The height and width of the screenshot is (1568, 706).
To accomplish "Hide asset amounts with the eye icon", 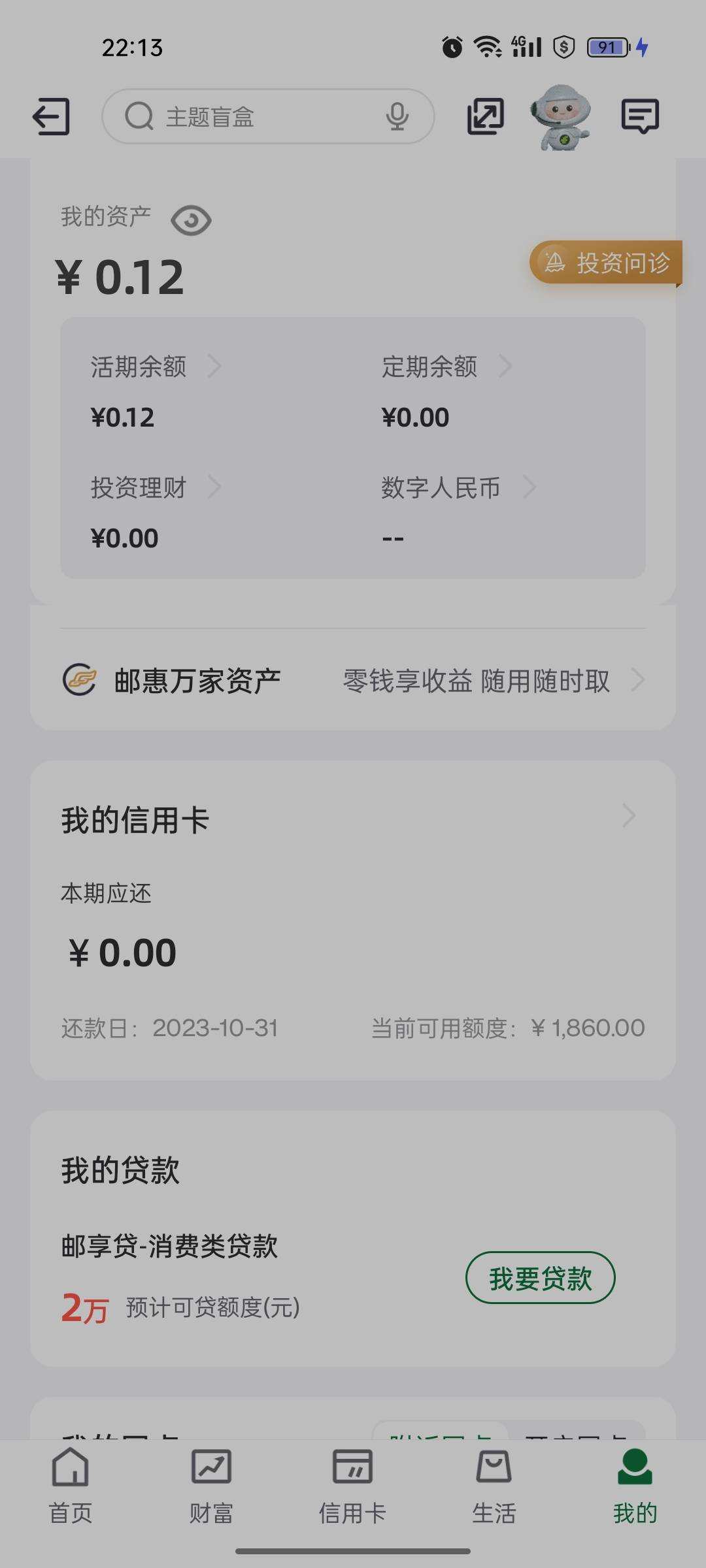I will (x=191, y=220).
